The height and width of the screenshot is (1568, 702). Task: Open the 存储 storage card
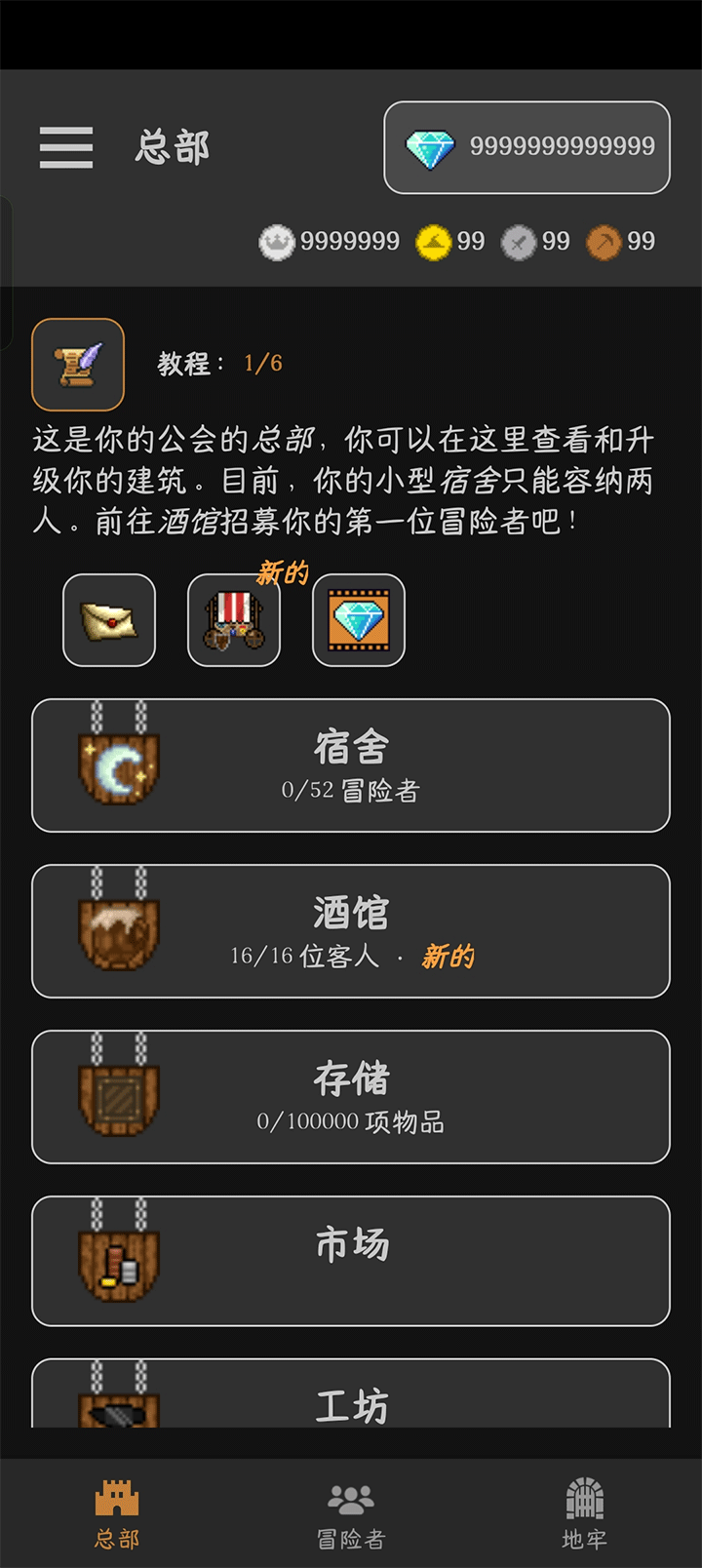tap(351, 1097)
